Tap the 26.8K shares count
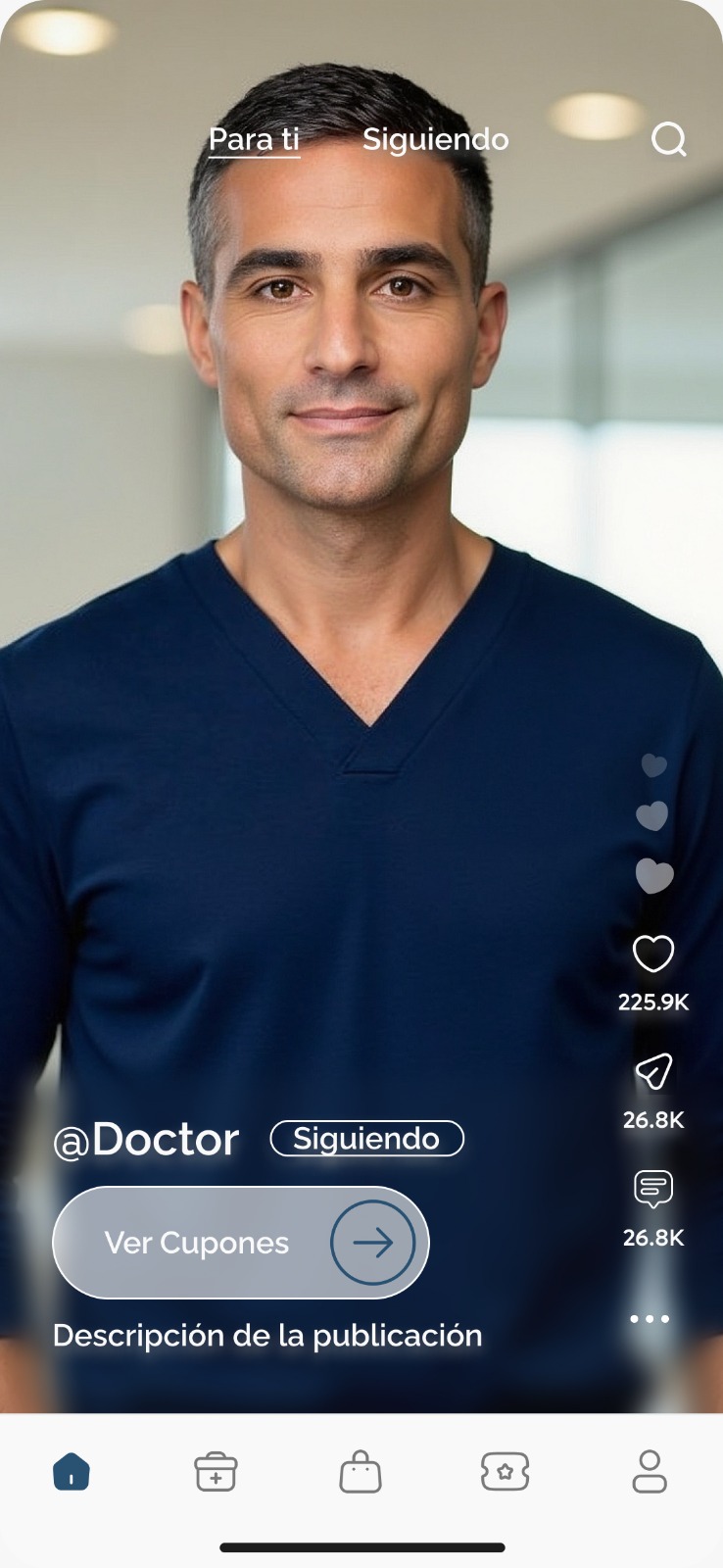 (x=652, y=1120)
